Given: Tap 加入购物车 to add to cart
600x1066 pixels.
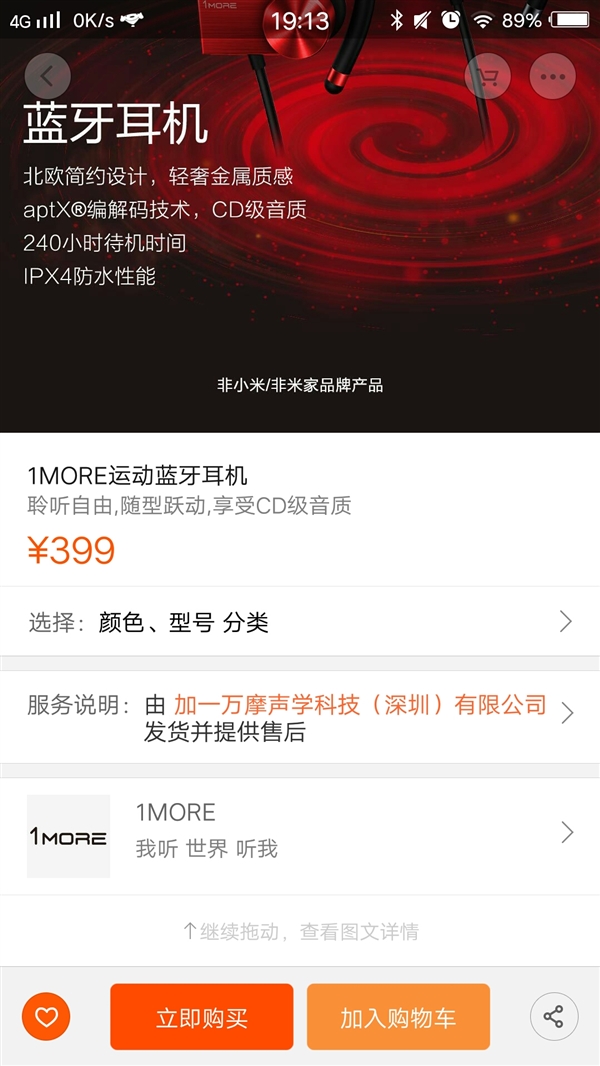Looking at the screenshot, I should tap(398, 1017).
